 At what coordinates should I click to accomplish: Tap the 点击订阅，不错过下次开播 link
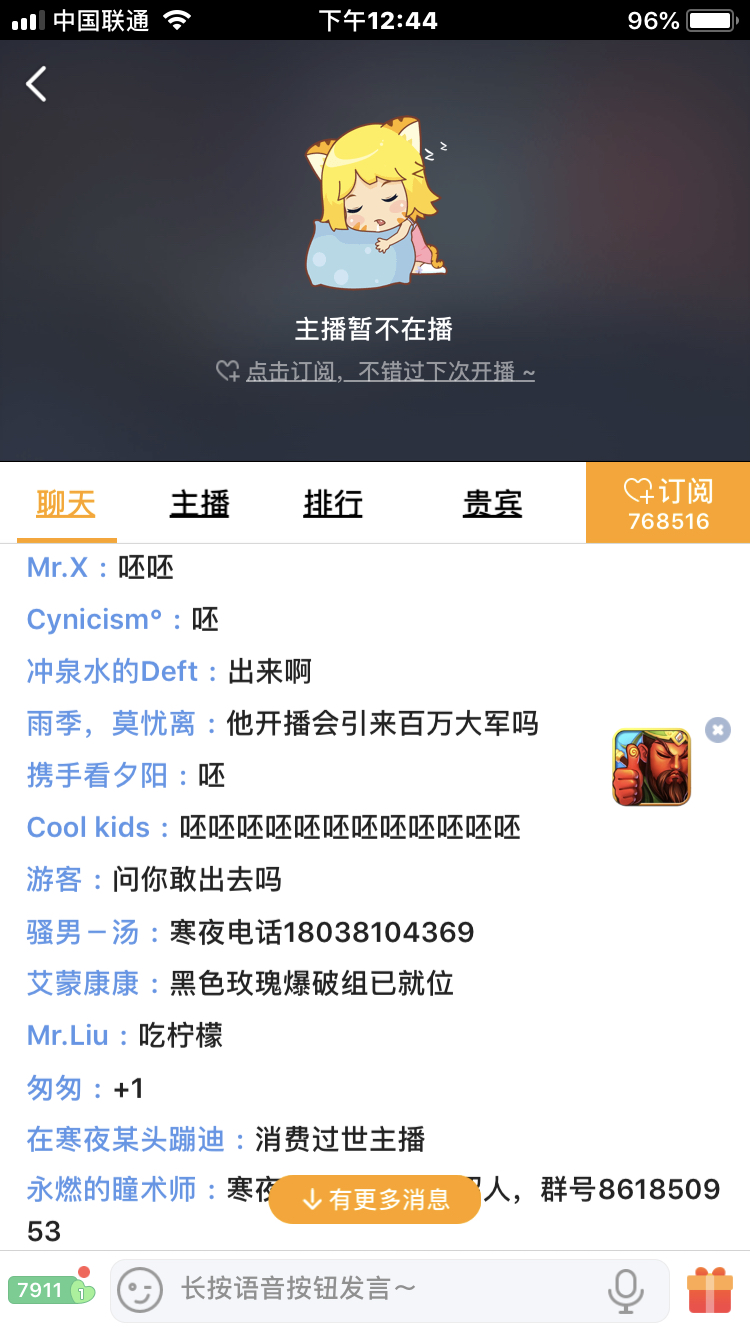point(390,372)
